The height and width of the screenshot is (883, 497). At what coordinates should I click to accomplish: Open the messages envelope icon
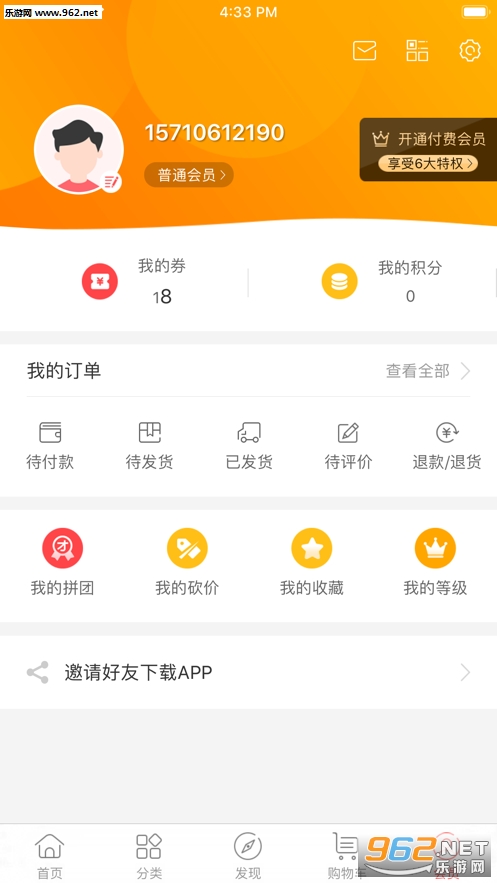point(364,51)
